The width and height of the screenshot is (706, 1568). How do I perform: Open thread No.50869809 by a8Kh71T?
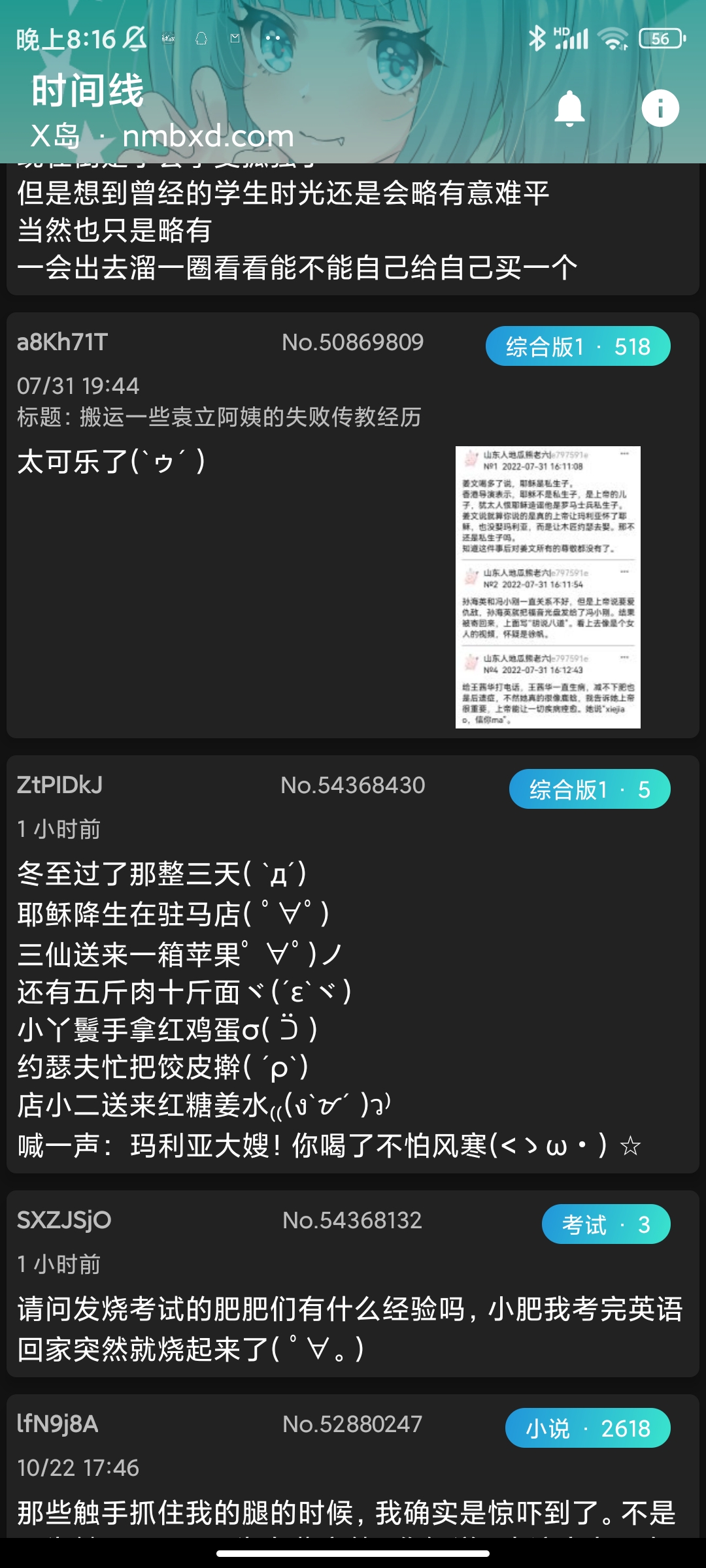(x=229, y=588)
